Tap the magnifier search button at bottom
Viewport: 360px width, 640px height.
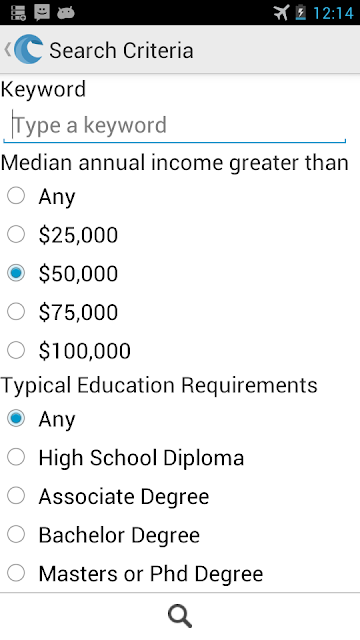click(180, 616)
